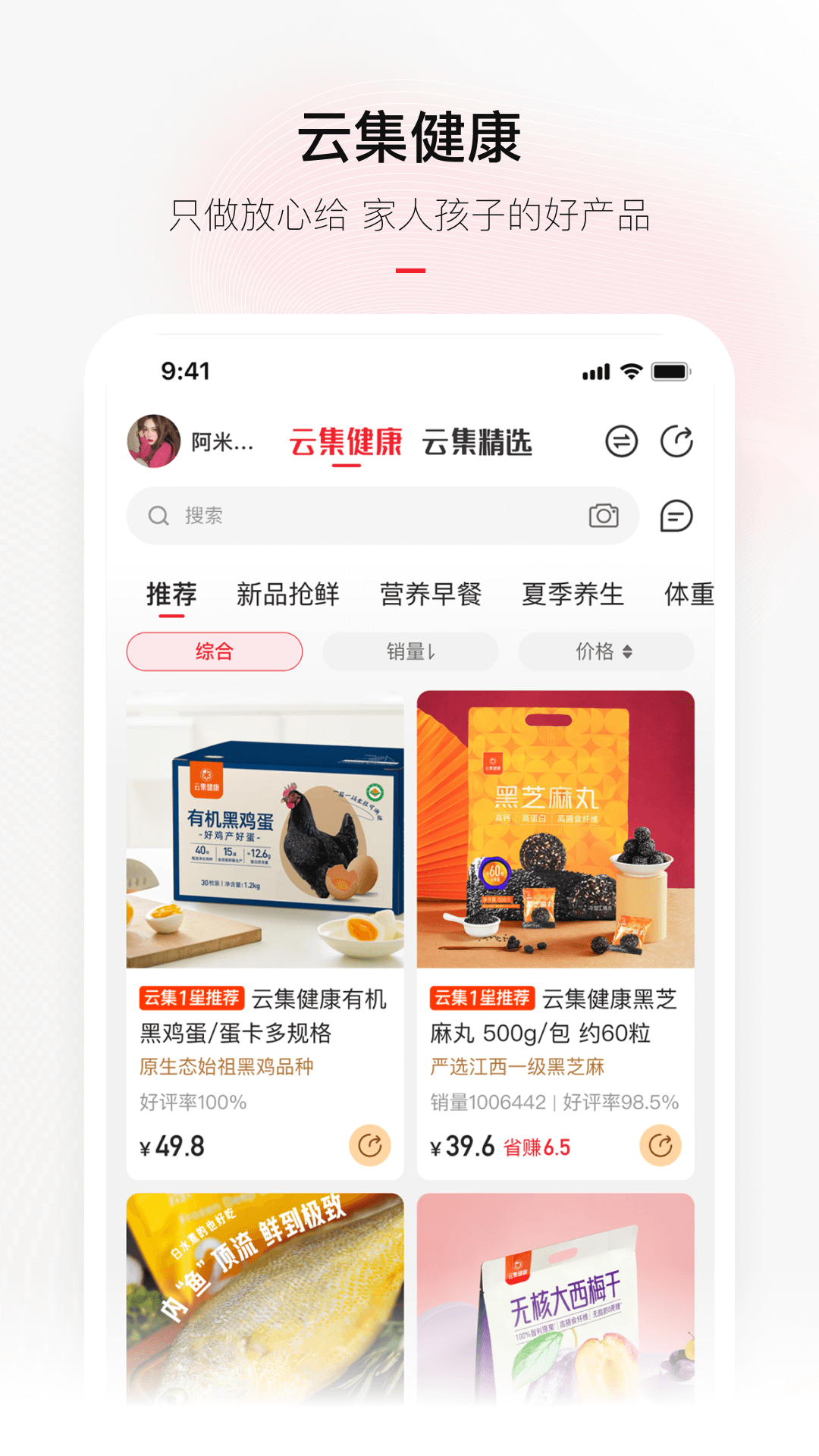Open image search via the camera icon
This screenshot has height=1456, width=819.
[603, 516]
